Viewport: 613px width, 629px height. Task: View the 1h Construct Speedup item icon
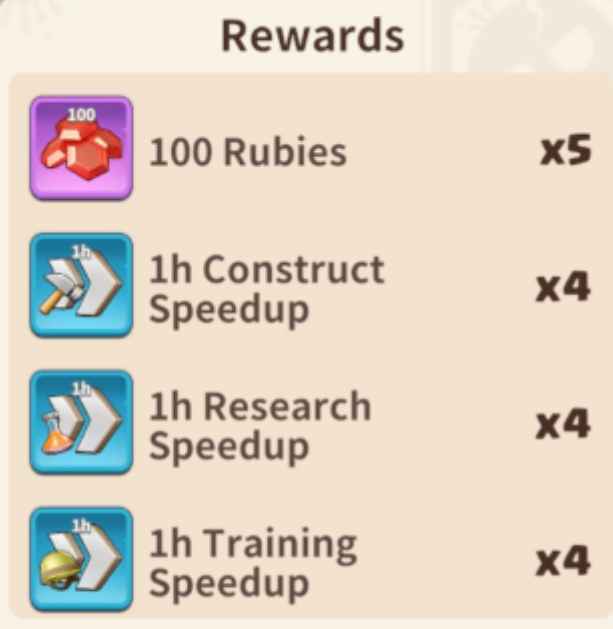[81, 286]
